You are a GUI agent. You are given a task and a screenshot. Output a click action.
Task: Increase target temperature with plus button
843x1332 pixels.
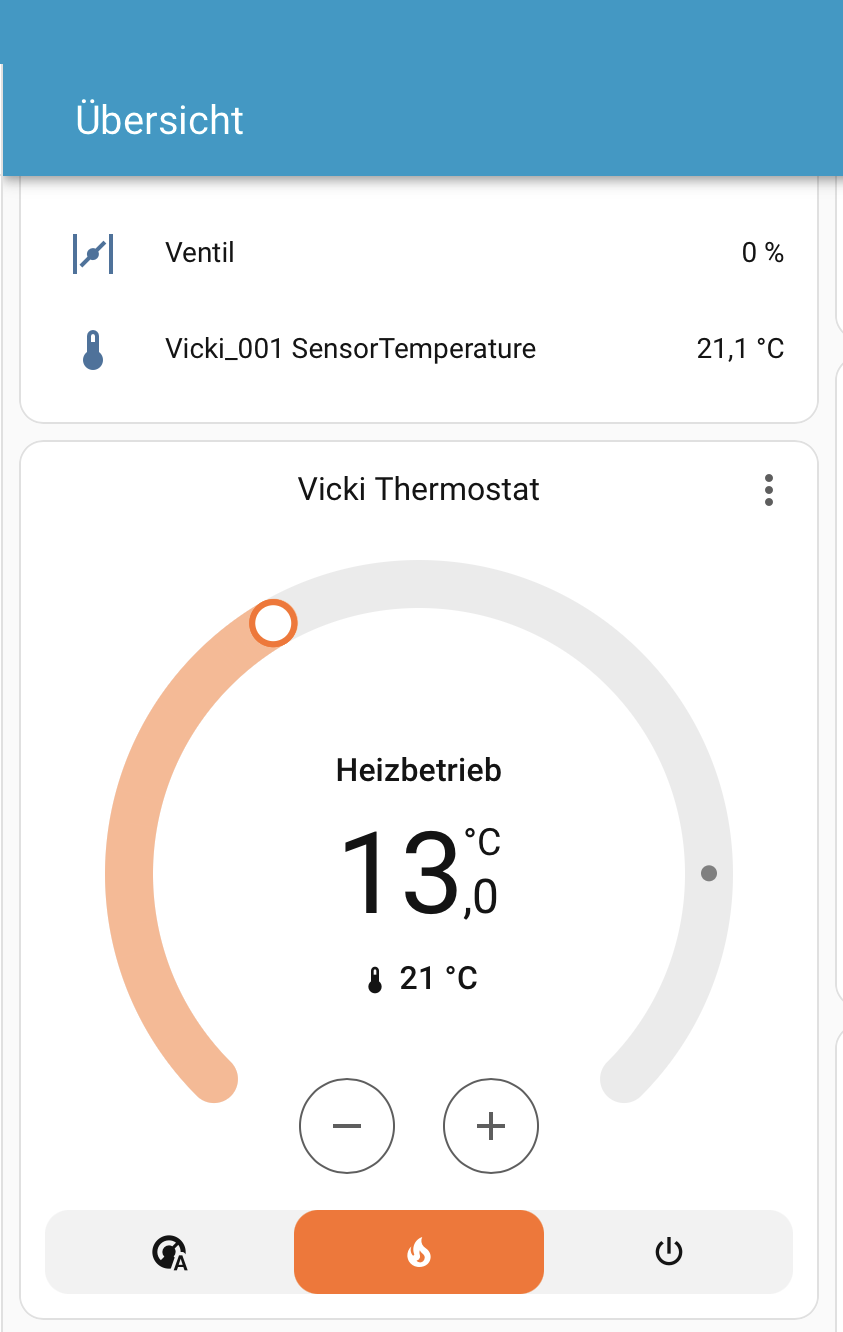point(491,1126)
